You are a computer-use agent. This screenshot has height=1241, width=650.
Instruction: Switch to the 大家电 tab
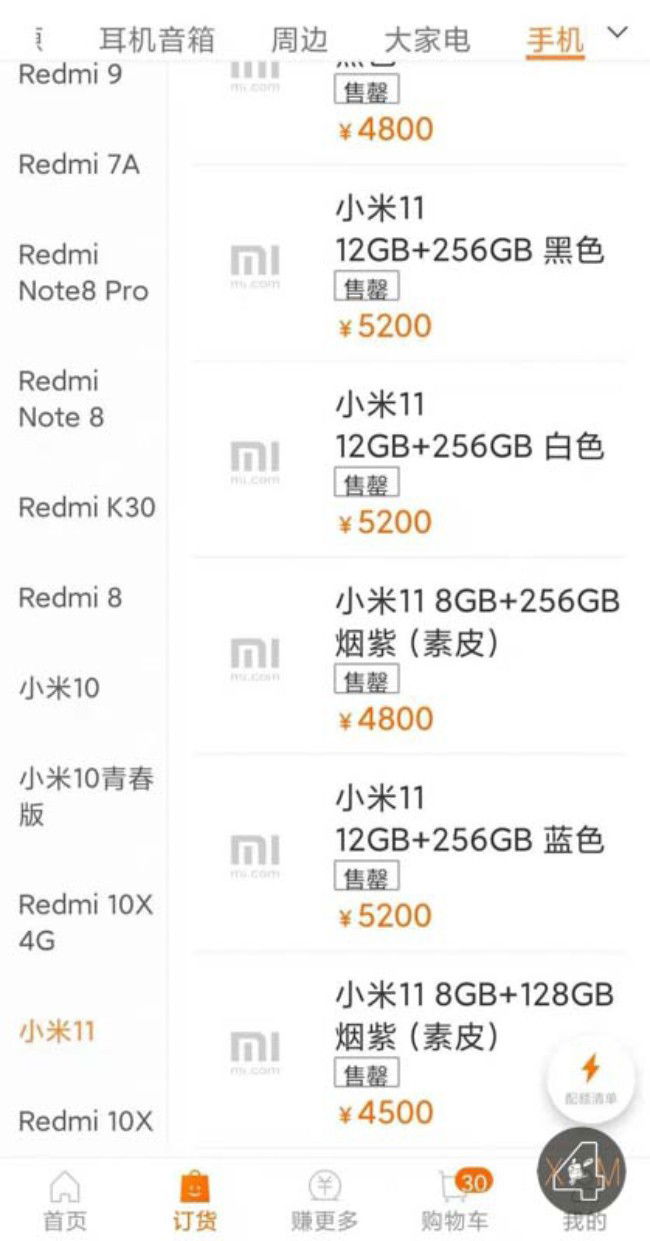tap(427, 41)
